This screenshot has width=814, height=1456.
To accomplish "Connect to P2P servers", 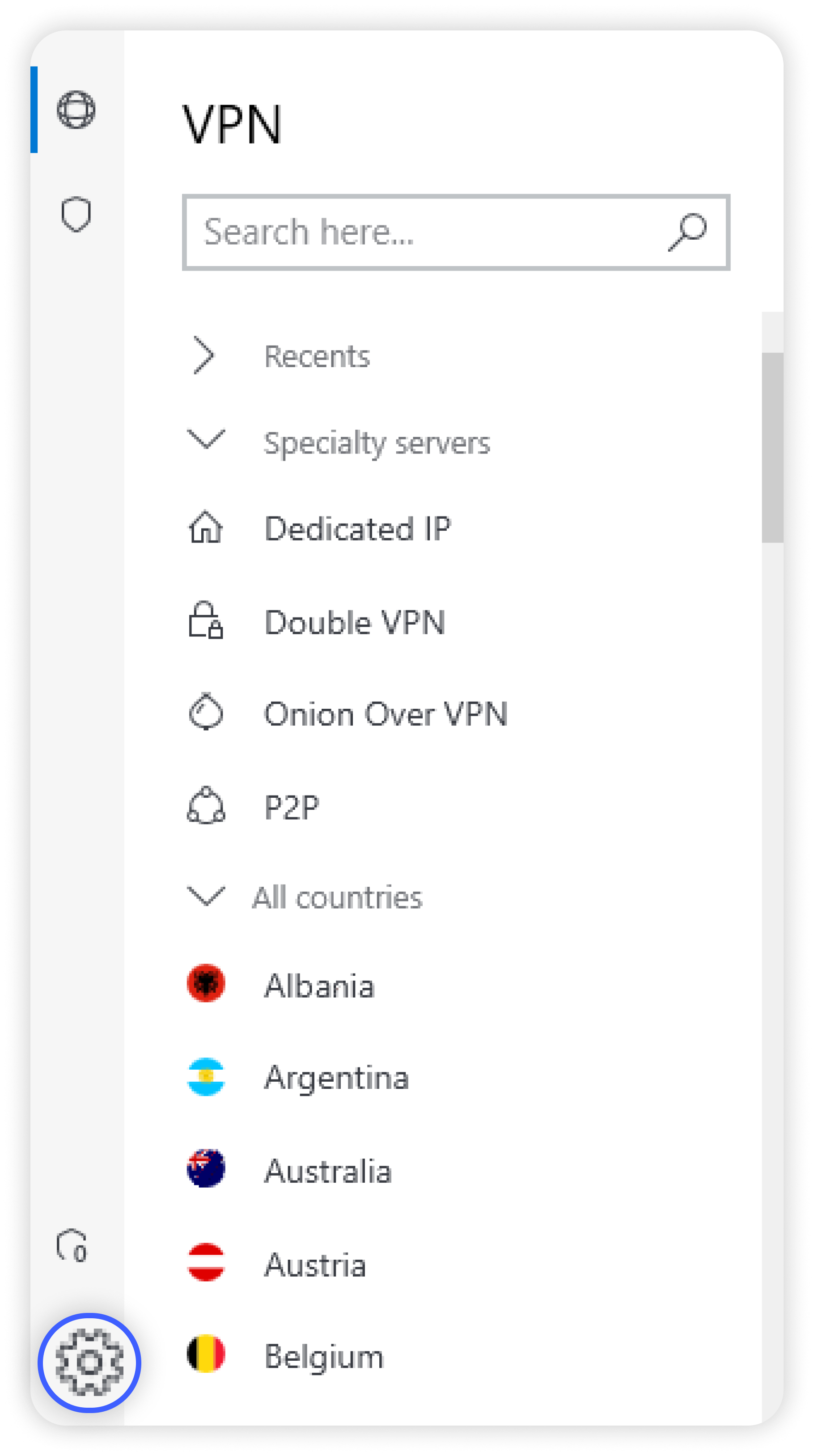I will coord(292,807).
